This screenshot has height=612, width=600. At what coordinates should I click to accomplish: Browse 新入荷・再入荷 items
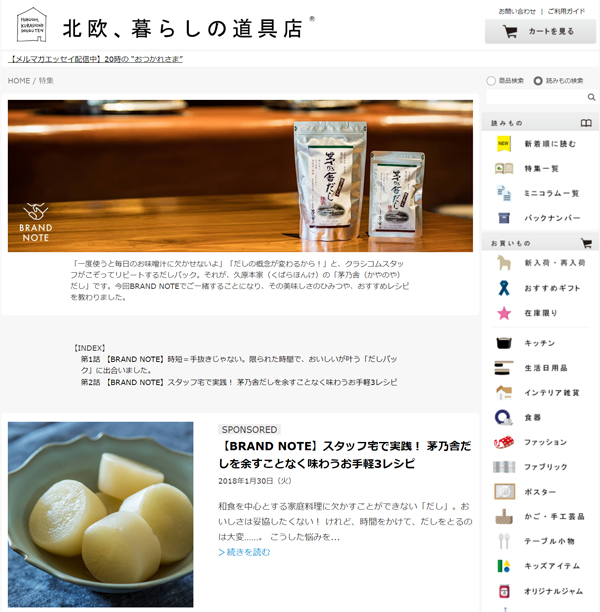tap(551, 263)
